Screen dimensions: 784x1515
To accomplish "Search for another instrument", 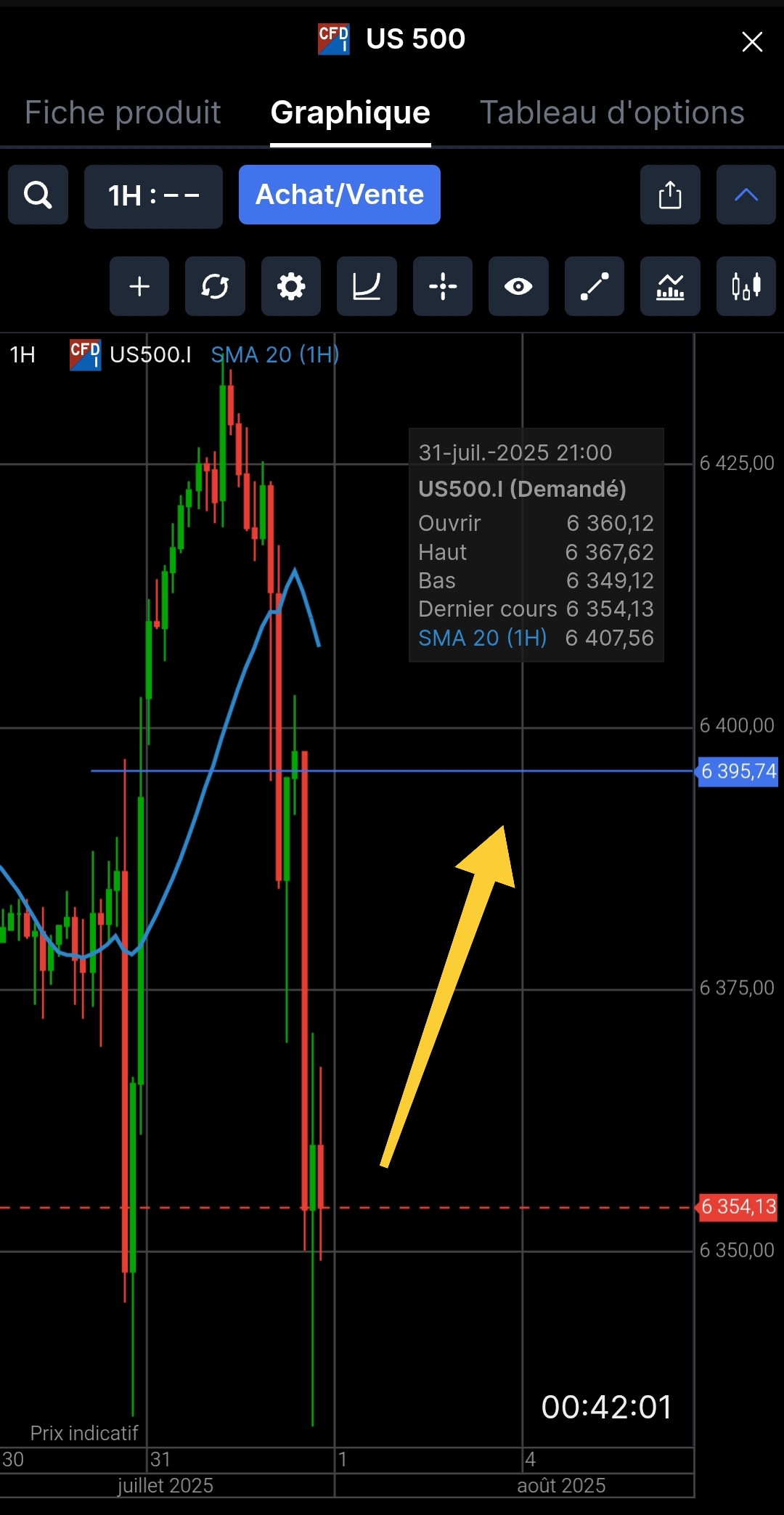I will (x=38, y=195).
